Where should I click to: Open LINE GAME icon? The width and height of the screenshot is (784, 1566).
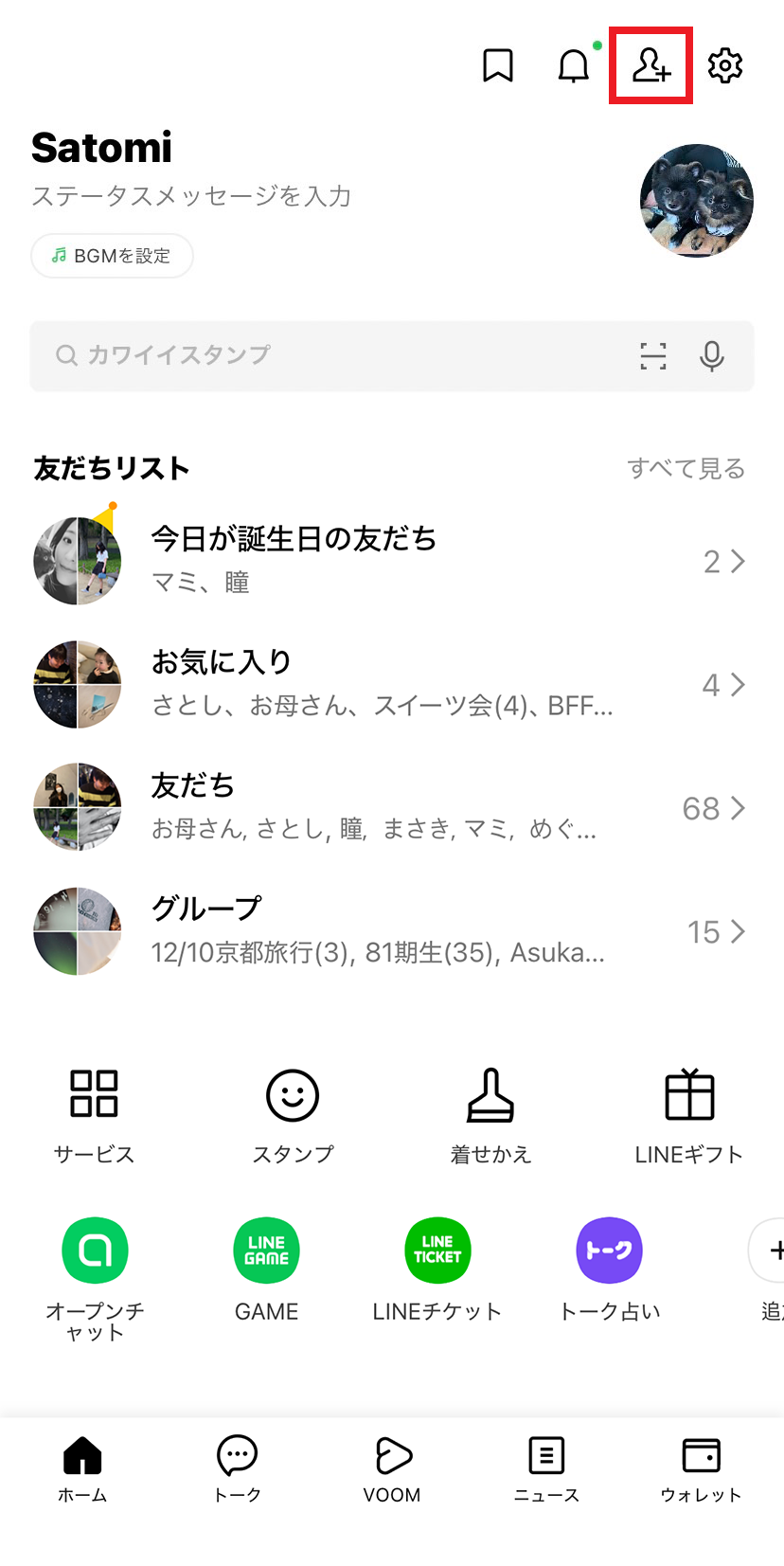(266, 1250)
